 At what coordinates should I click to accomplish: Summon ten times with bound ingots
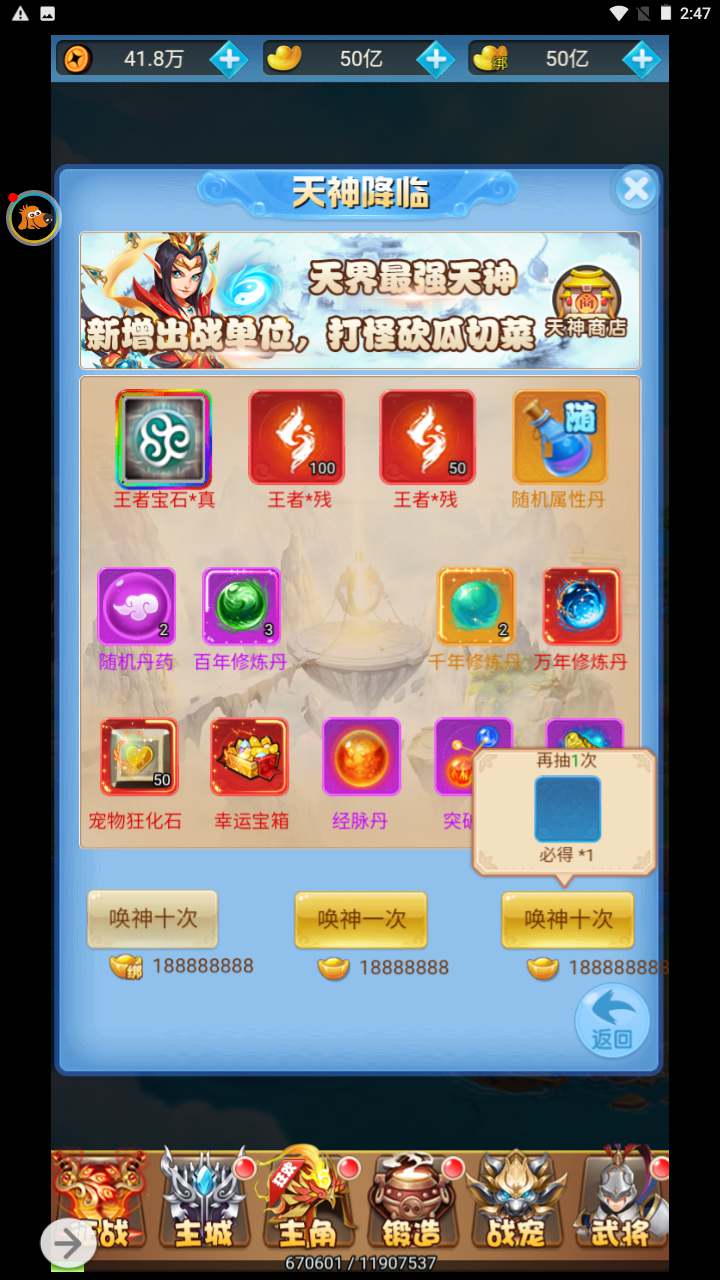pyautogui.click(x=152, y=919)
